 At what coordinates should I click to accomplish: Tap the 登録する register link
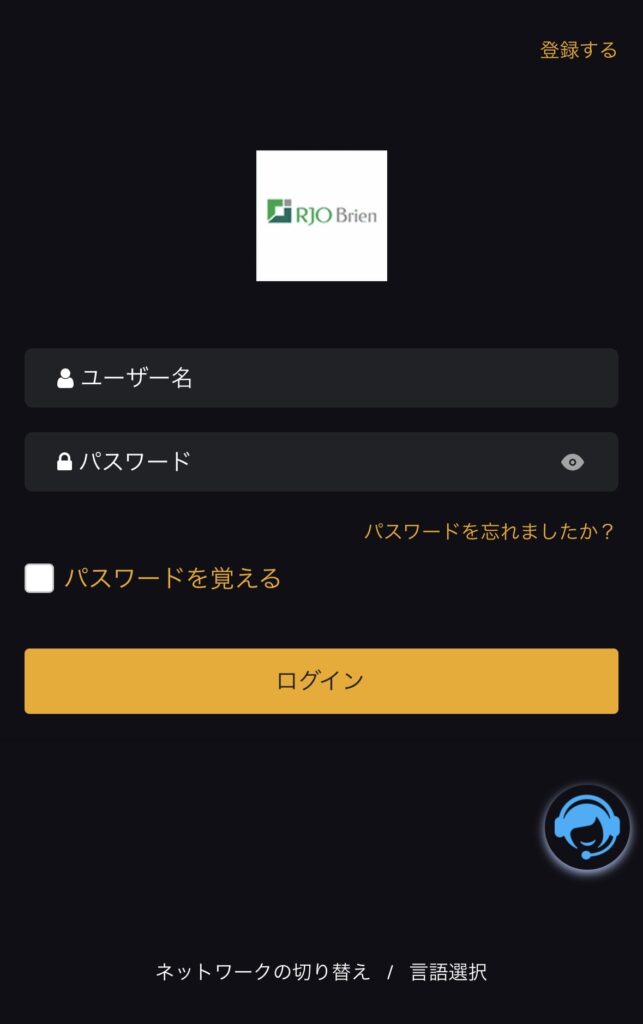coord(578,50)
